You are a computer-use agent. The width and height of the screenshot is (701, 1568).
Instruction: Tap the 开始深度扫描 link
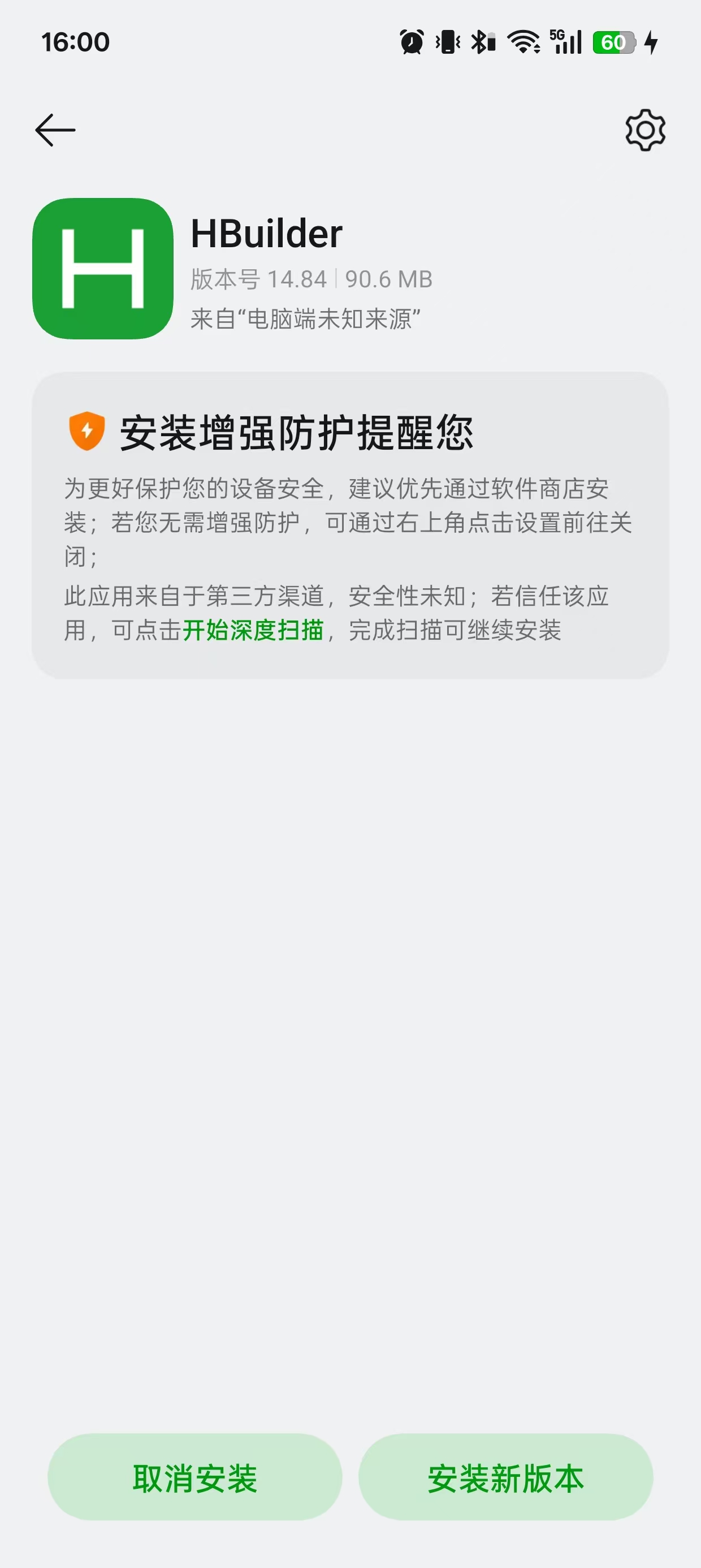tap(253, 630)
